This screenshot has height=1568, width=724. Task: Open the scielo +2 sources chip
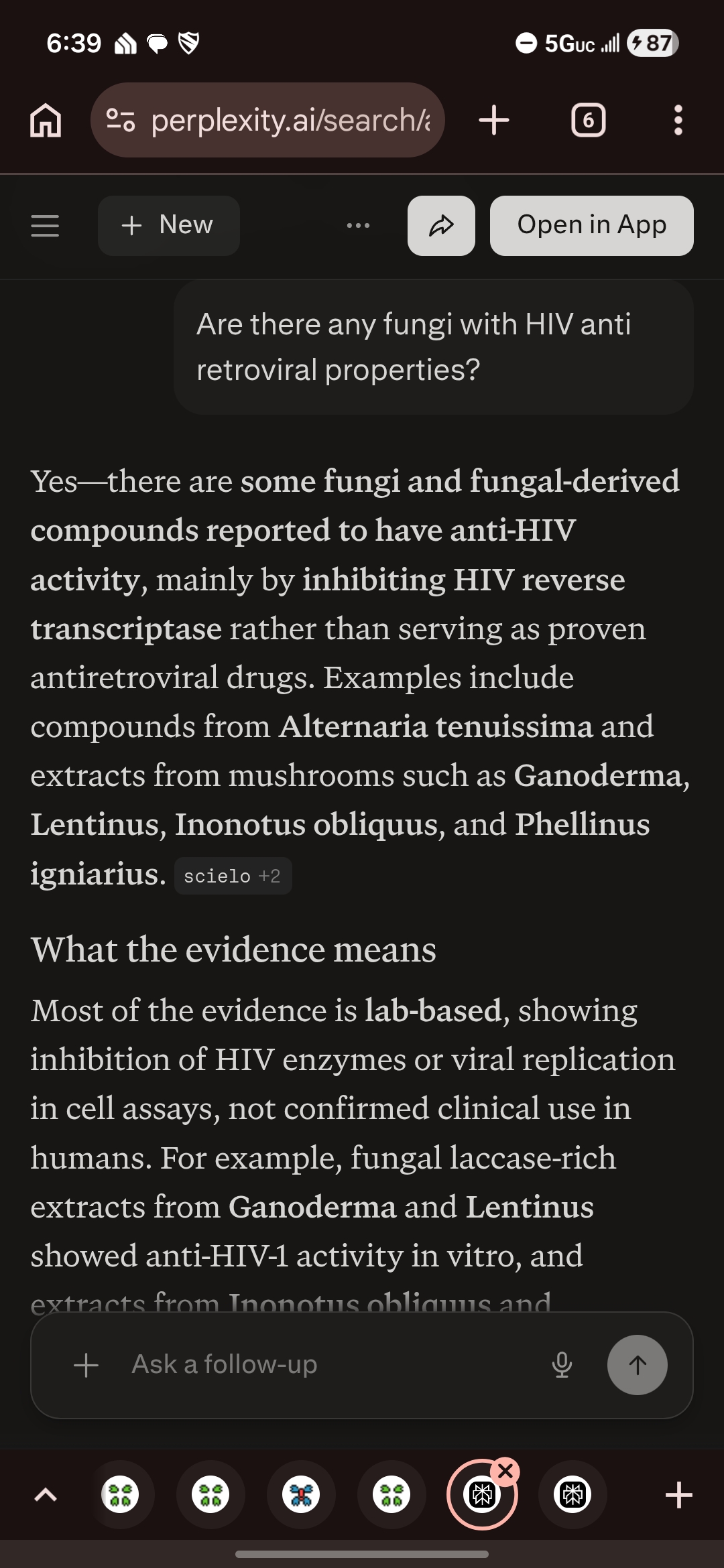[x=233, y=876]
